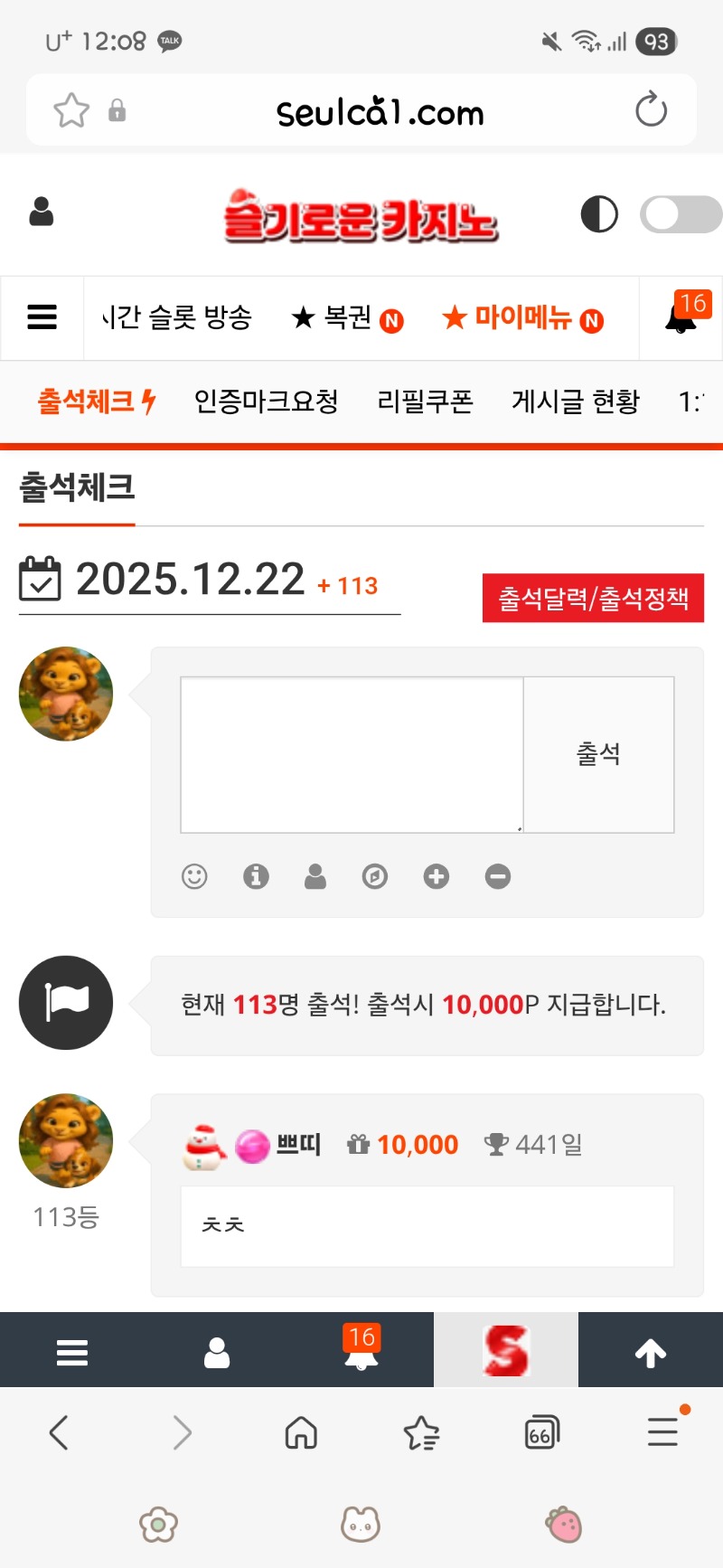Jump to top with up arrow
Image resolution: width=723 pixels, height=1568 pixels.
click(x=650, y=1353)
